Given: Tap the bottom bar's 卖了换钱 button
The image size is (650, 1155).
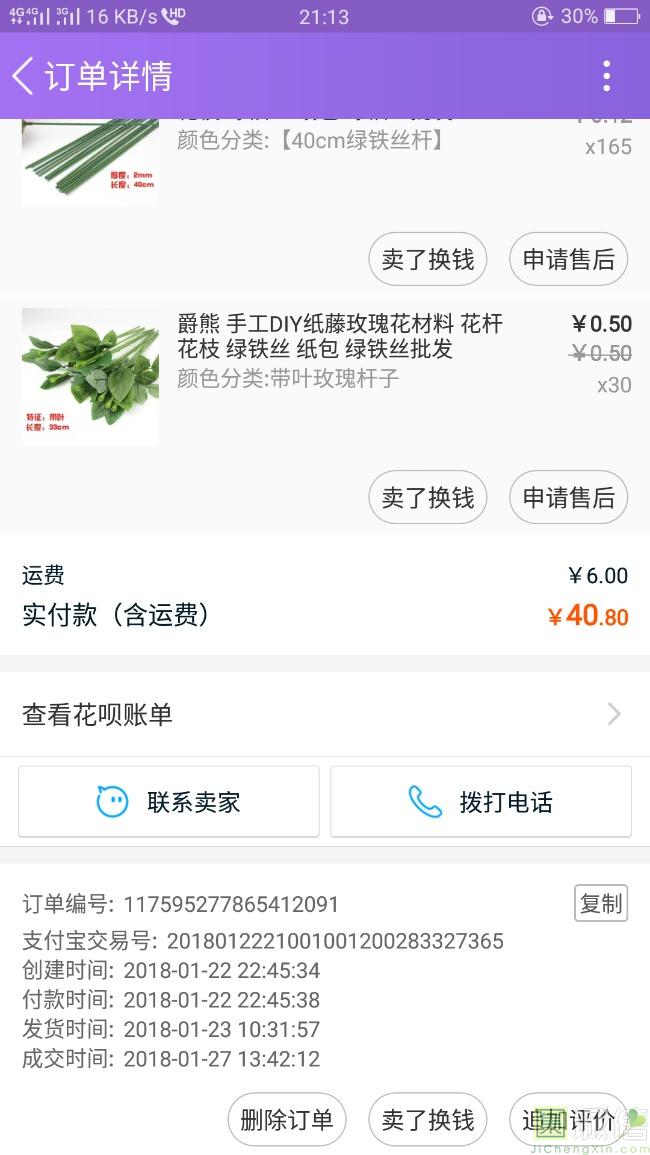Looking at the screenshot, I should point(428,1120).
